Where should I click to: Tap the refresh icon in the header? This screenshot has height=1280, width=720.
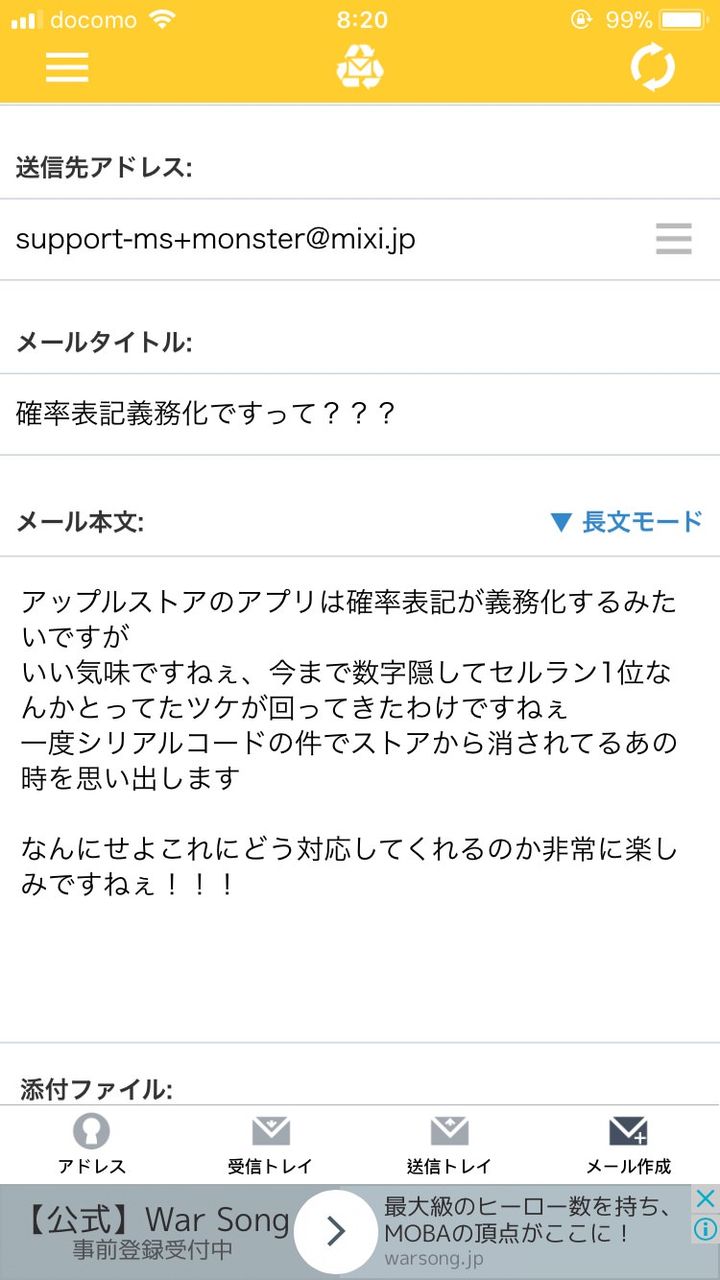[x=652, y=69]
